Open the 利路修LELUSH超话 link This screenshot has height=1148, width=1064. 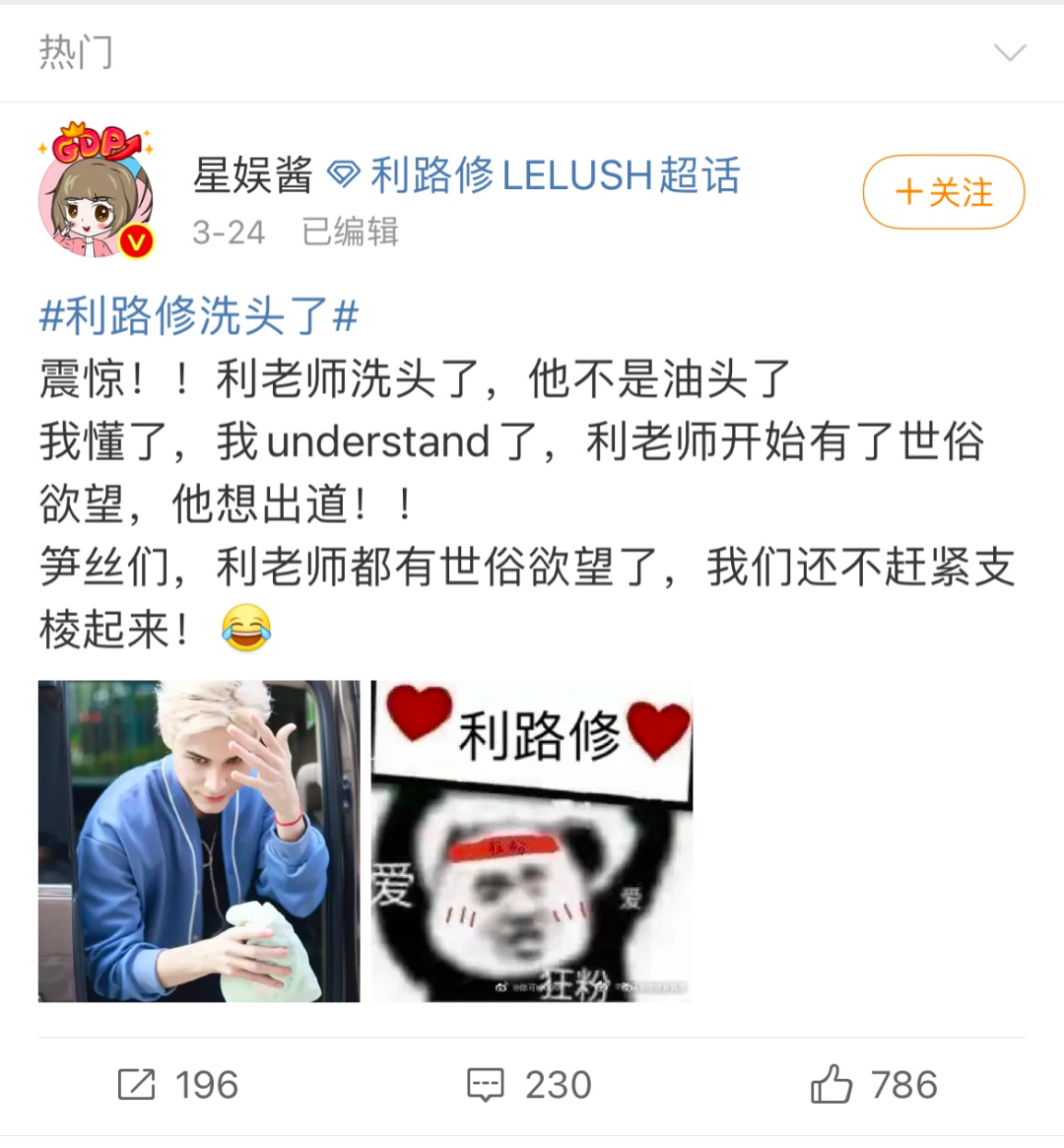point(535,176)
